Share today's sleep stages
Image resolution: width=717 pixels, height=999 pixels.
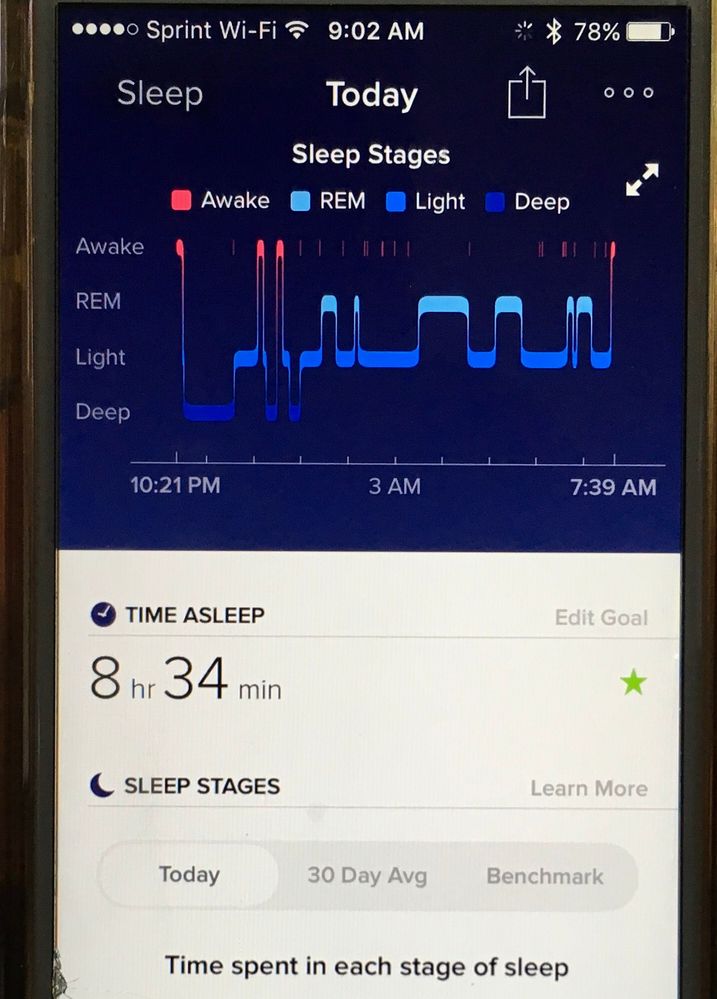(527, 96)
